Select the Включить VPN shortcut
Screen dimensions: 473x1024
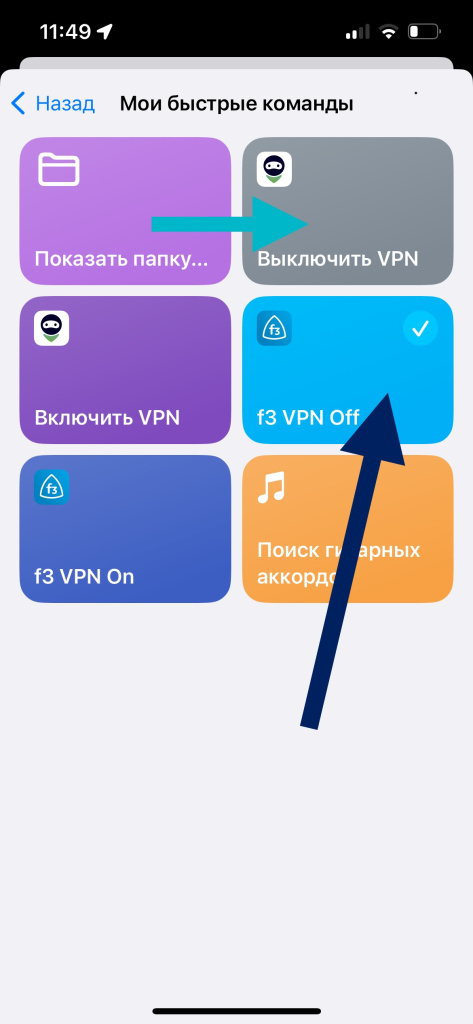pyautogui.click(x=125, y=370)
